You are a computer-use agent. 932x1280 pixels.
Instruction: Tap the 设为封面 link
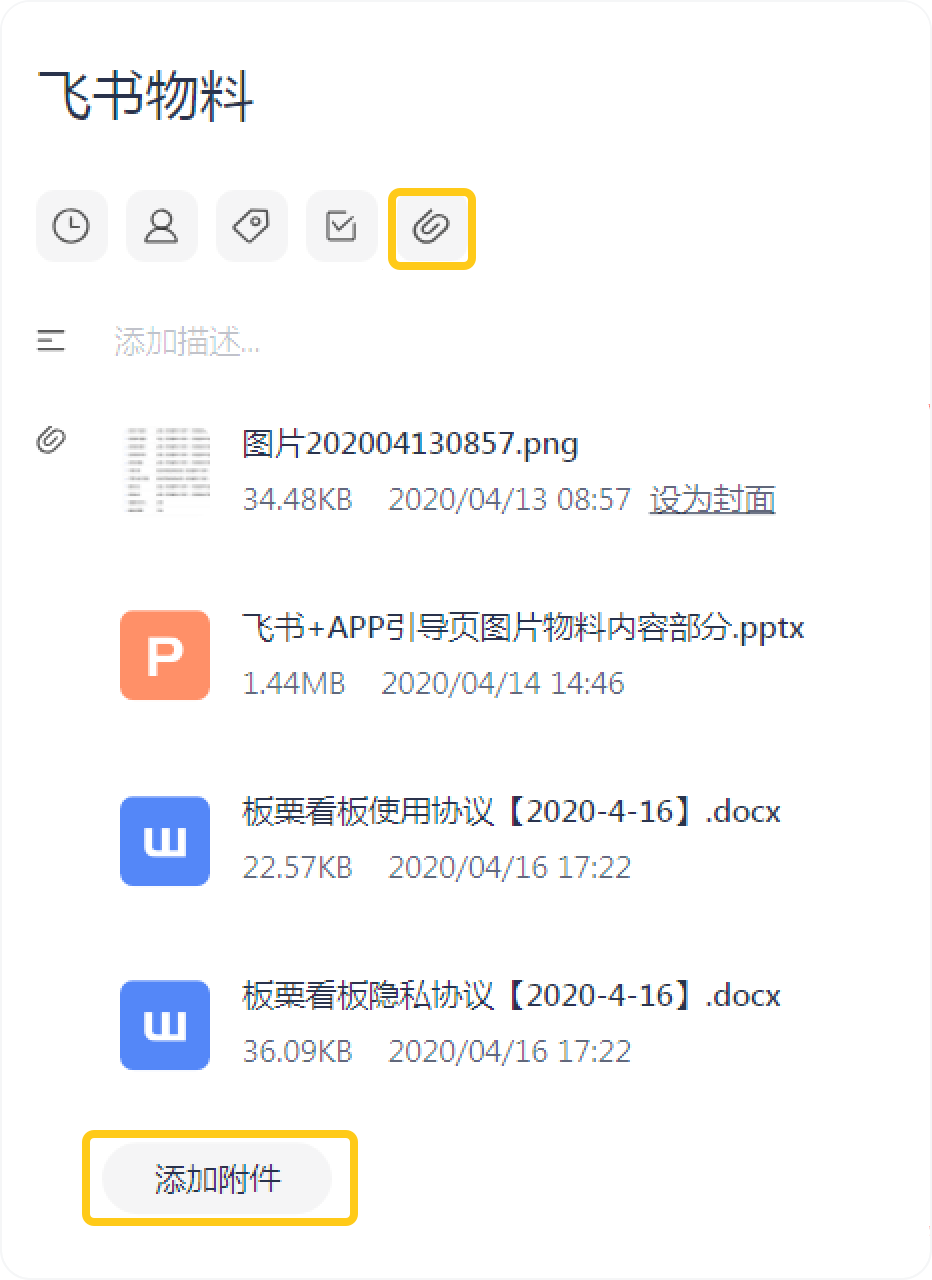tap(712, 499)
